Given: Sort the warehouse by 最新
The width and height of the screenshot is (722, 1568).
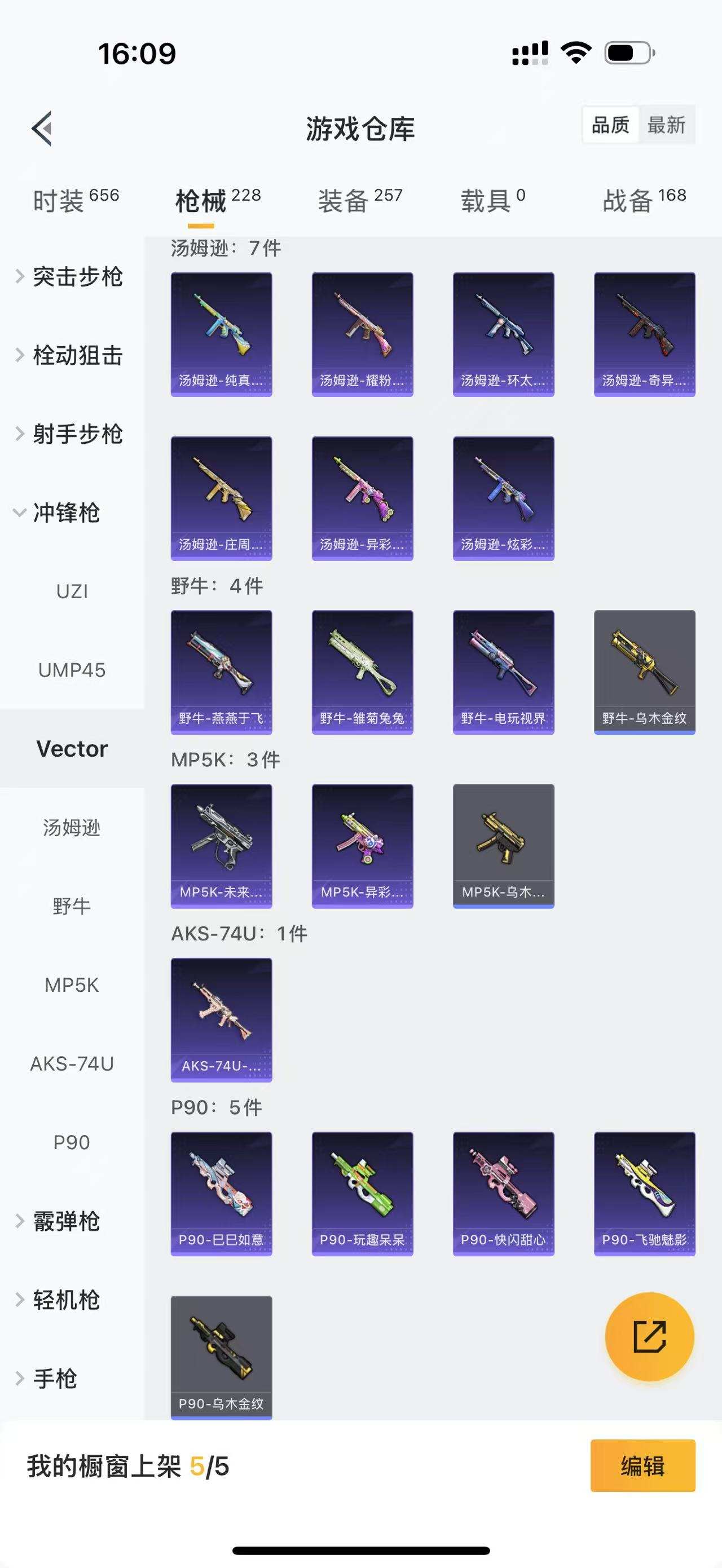Looking at the screenshot, I should pyautogui.click(x=666, y=125).
